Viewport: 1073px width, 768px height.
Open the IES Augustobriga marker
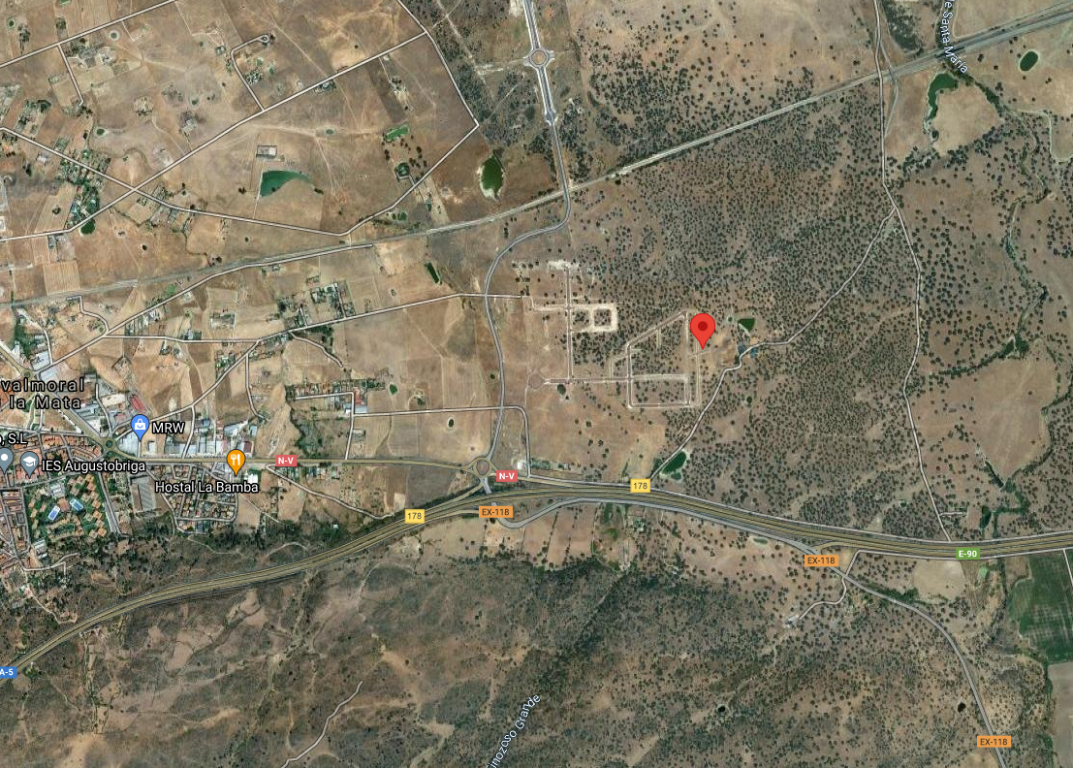30,462
